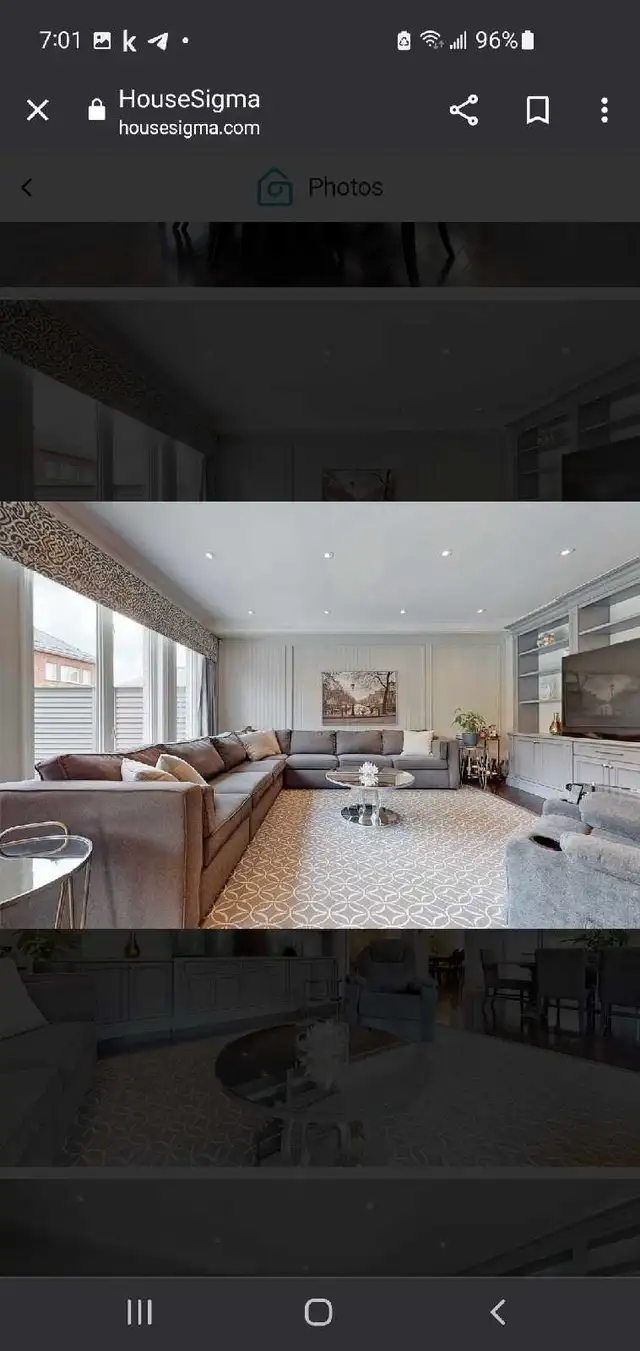This screenshot has height=1351, width=640.
Task: Go back from the Photos page
Action: click(27, 187)
